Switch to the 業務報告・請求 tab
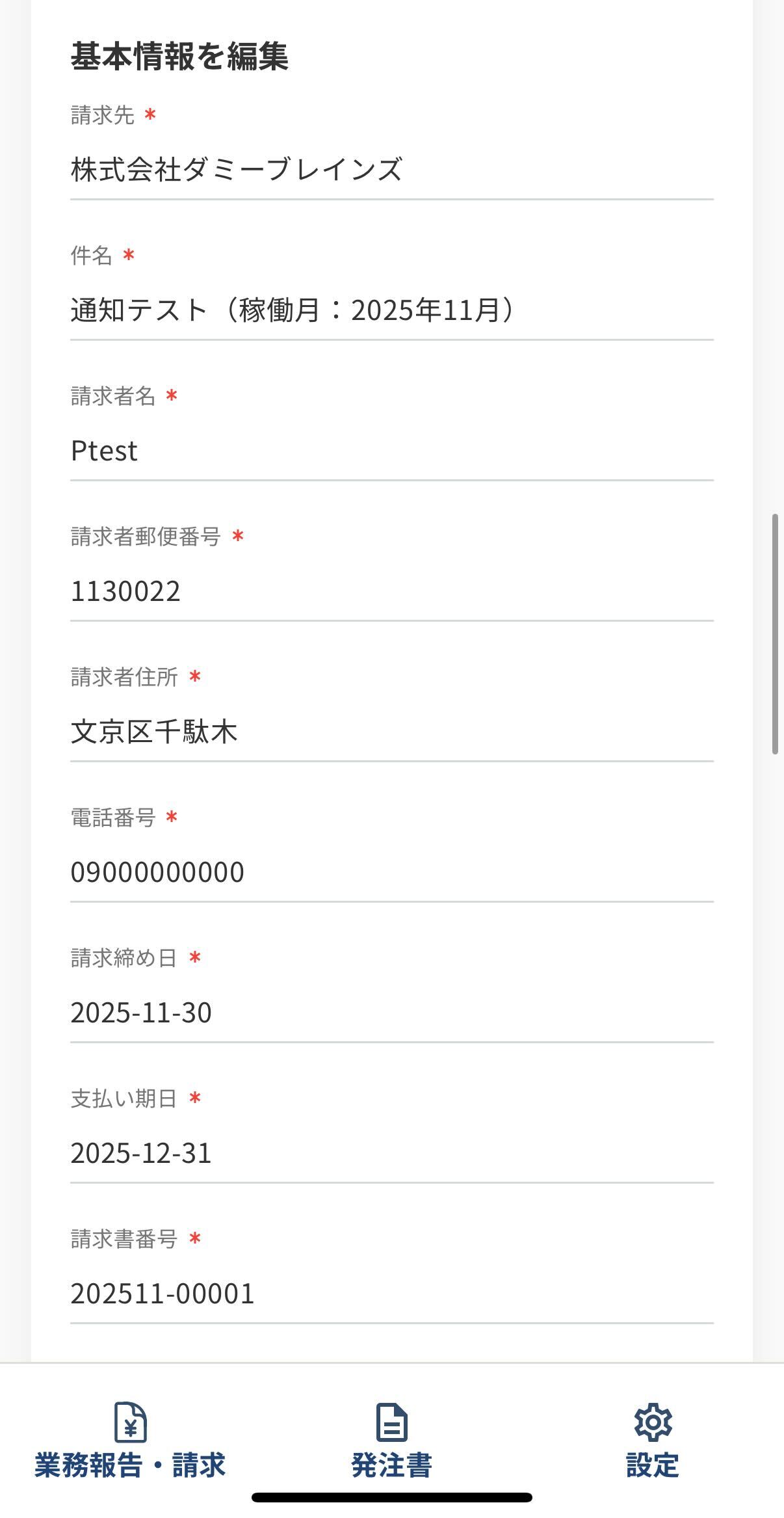Viewport: 784px width, 1518px height. tap(130, 1440)
